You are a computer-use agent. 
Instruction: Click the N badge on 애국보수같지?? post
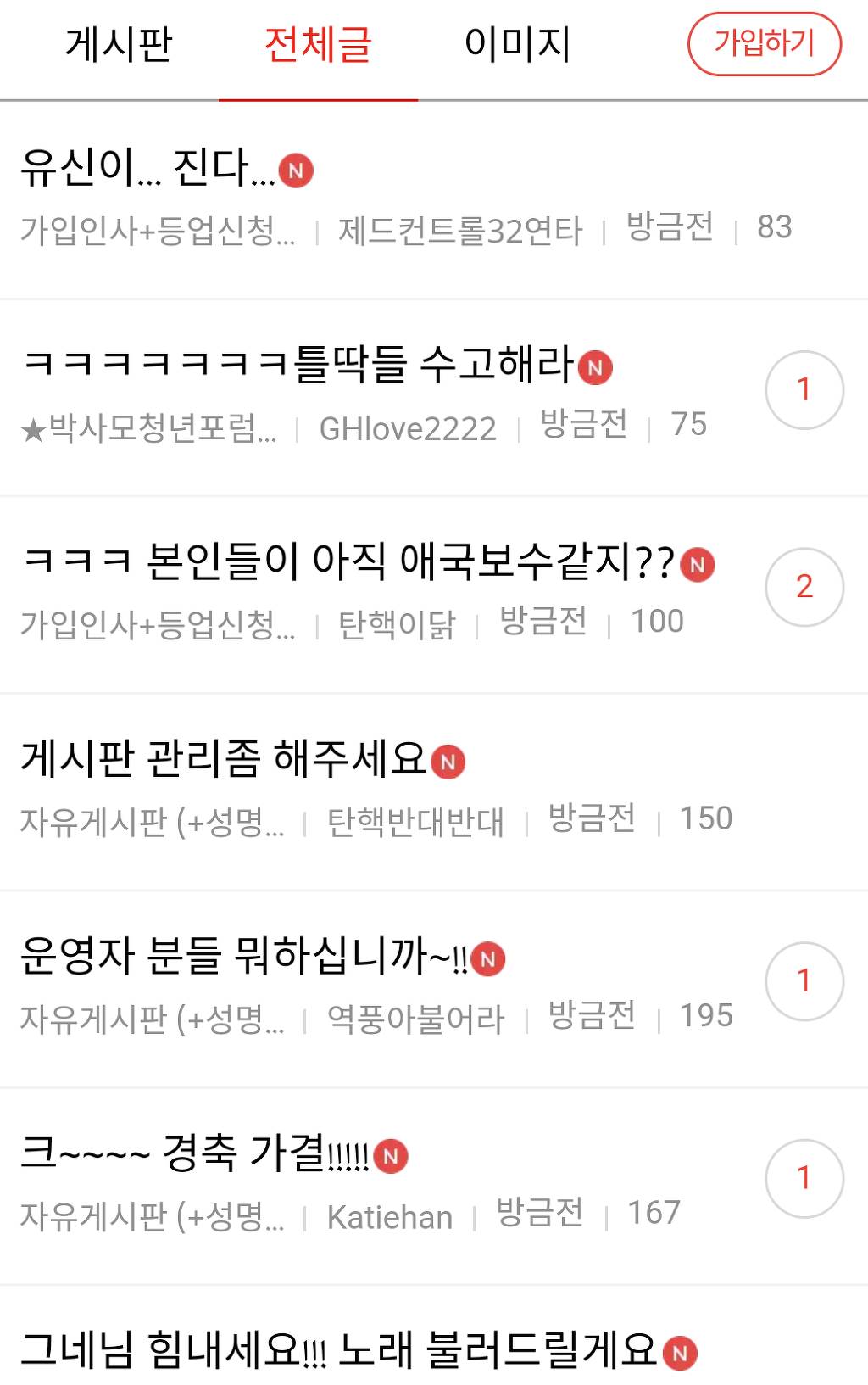(698, 562)
